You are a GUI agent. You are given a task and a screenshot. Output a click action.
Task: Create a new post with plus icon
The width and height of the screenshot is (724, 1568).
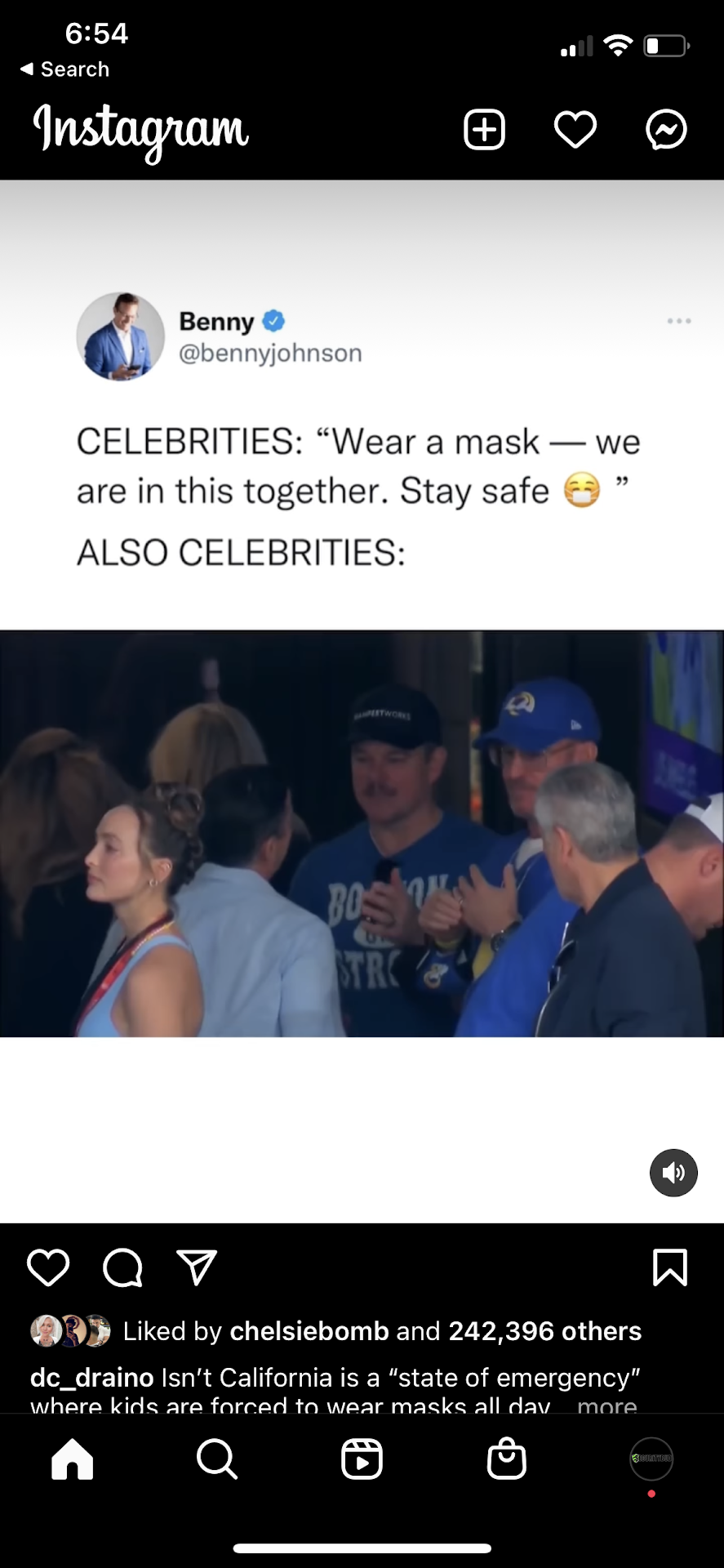click(x=484, y=130)
